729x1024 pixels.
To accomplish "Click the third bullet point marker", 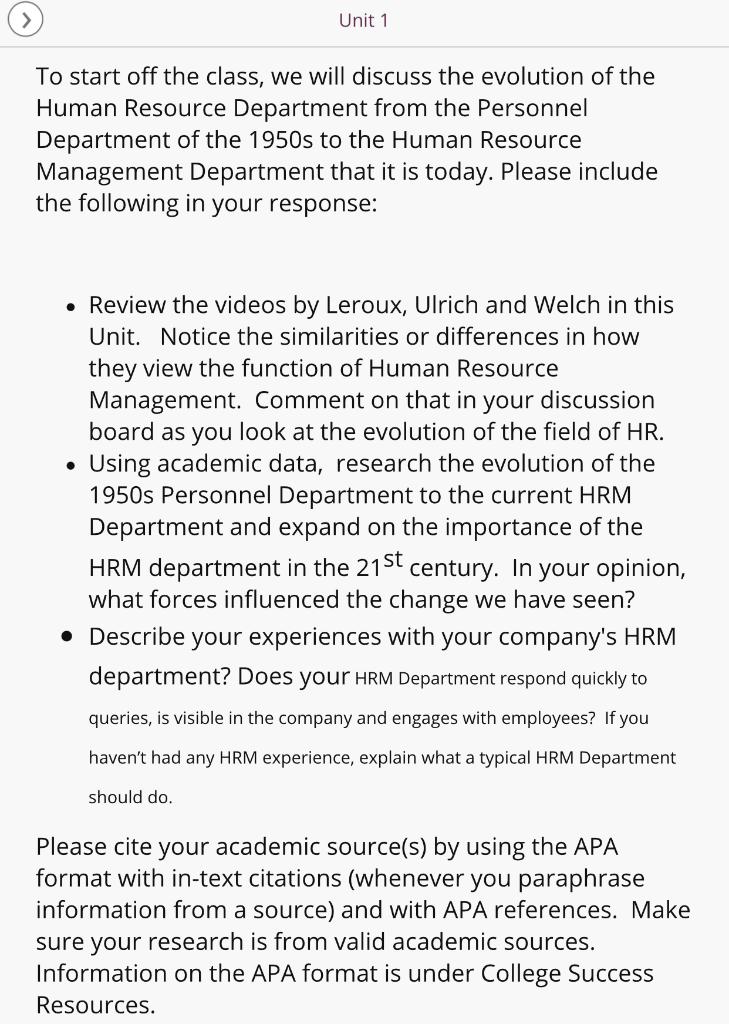I will pos(69,636).
